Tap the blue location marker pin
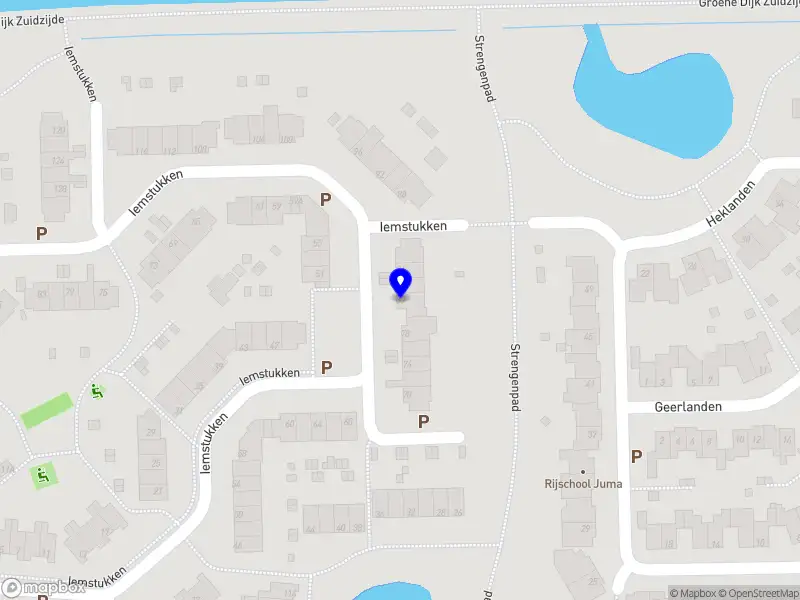800x600 pixels. pos(400,283)
